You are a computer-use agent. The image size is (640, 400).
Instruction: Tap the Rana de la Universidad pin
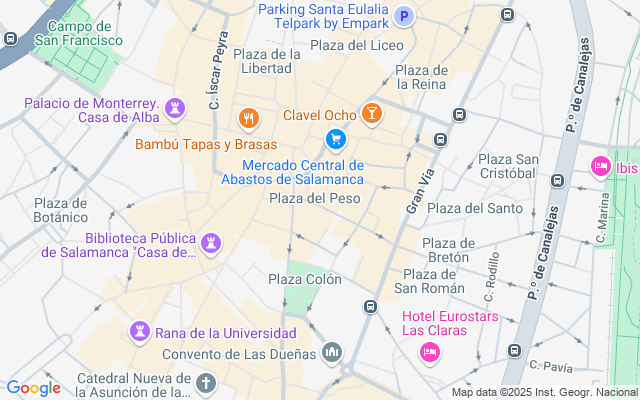[140, 330]
